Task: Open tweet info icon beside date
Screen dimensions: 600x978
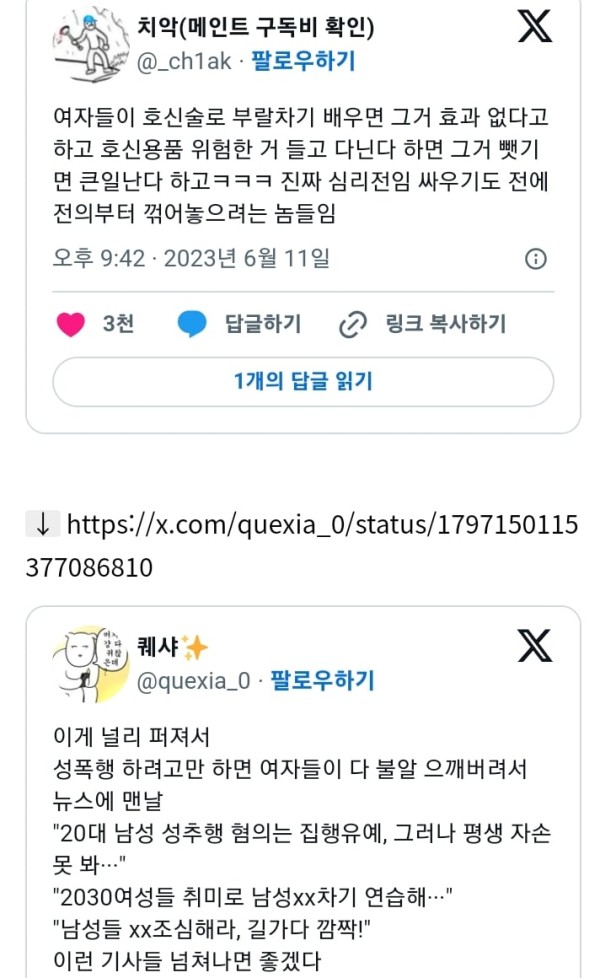Action: tap(536, 259)
